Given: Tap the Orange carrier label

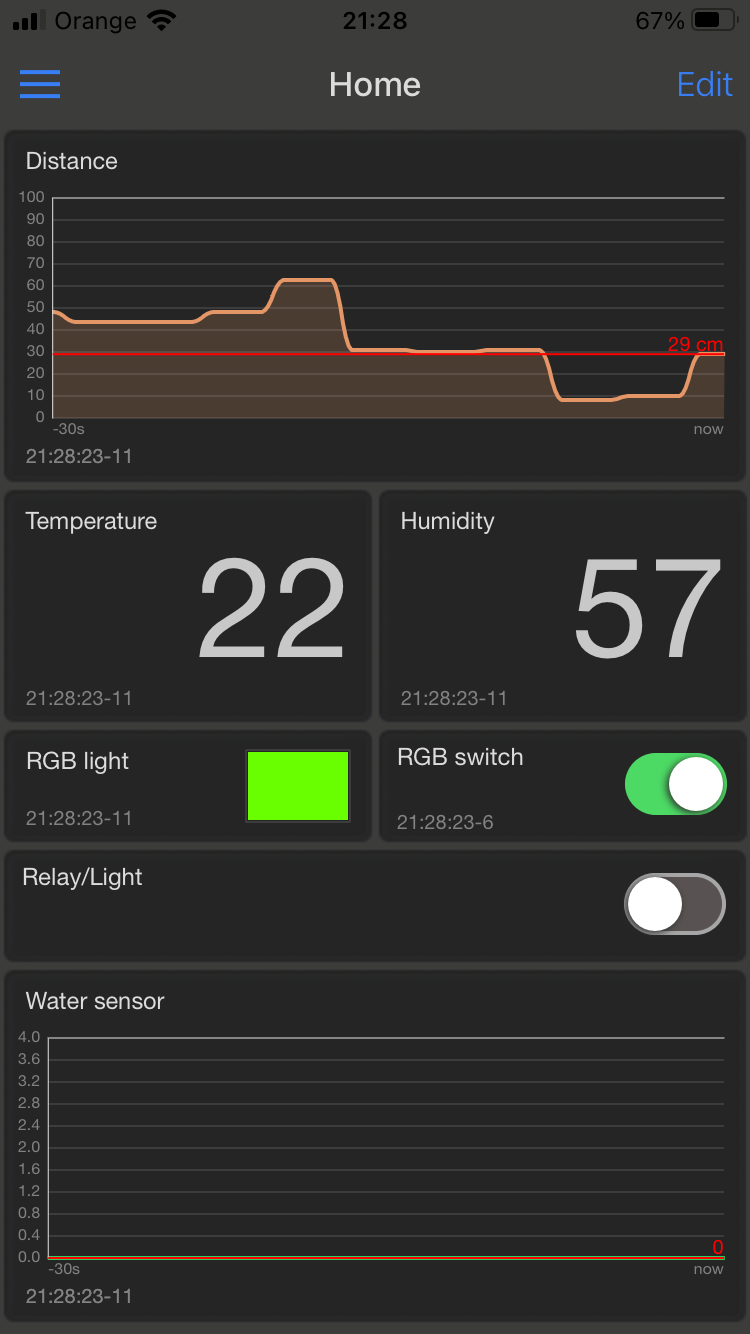Looking at the screenshot, I should (95, 20).
